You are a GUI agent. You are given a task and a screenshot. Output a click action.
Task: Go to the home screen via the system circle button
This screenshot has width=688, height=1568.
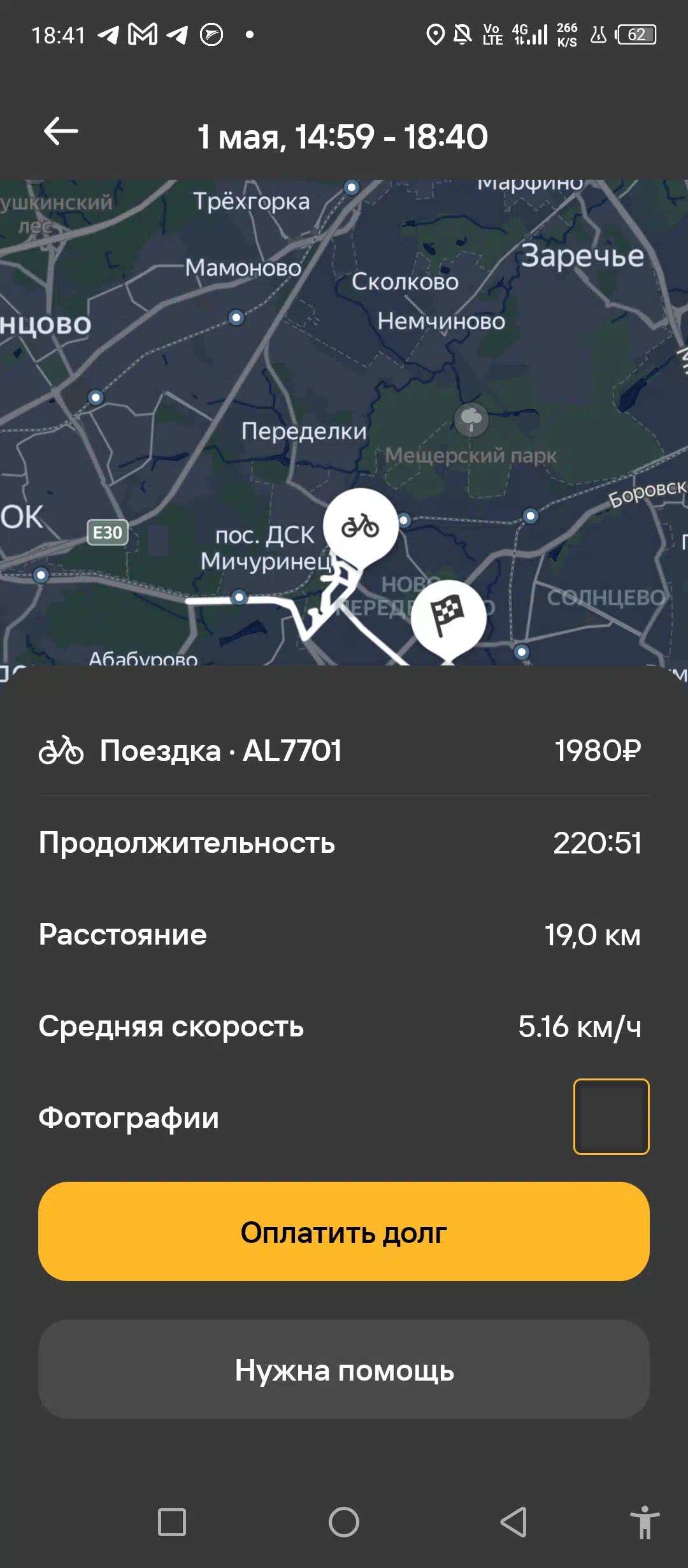344,1522
